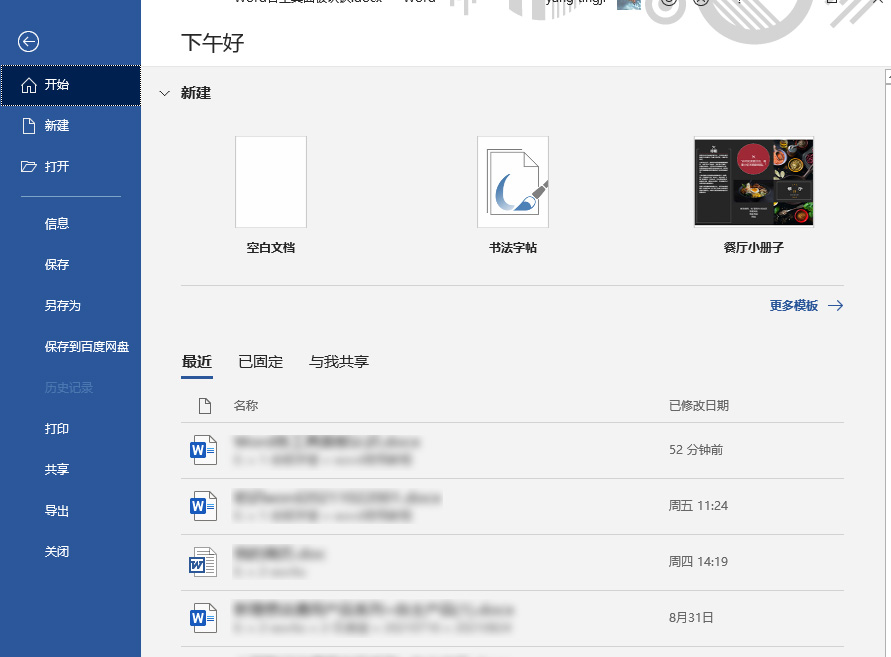Image resolution: width=891 pixels, height=657 pixels.
Task: Switch to the 已固定 tab
Action: [260, 362]
